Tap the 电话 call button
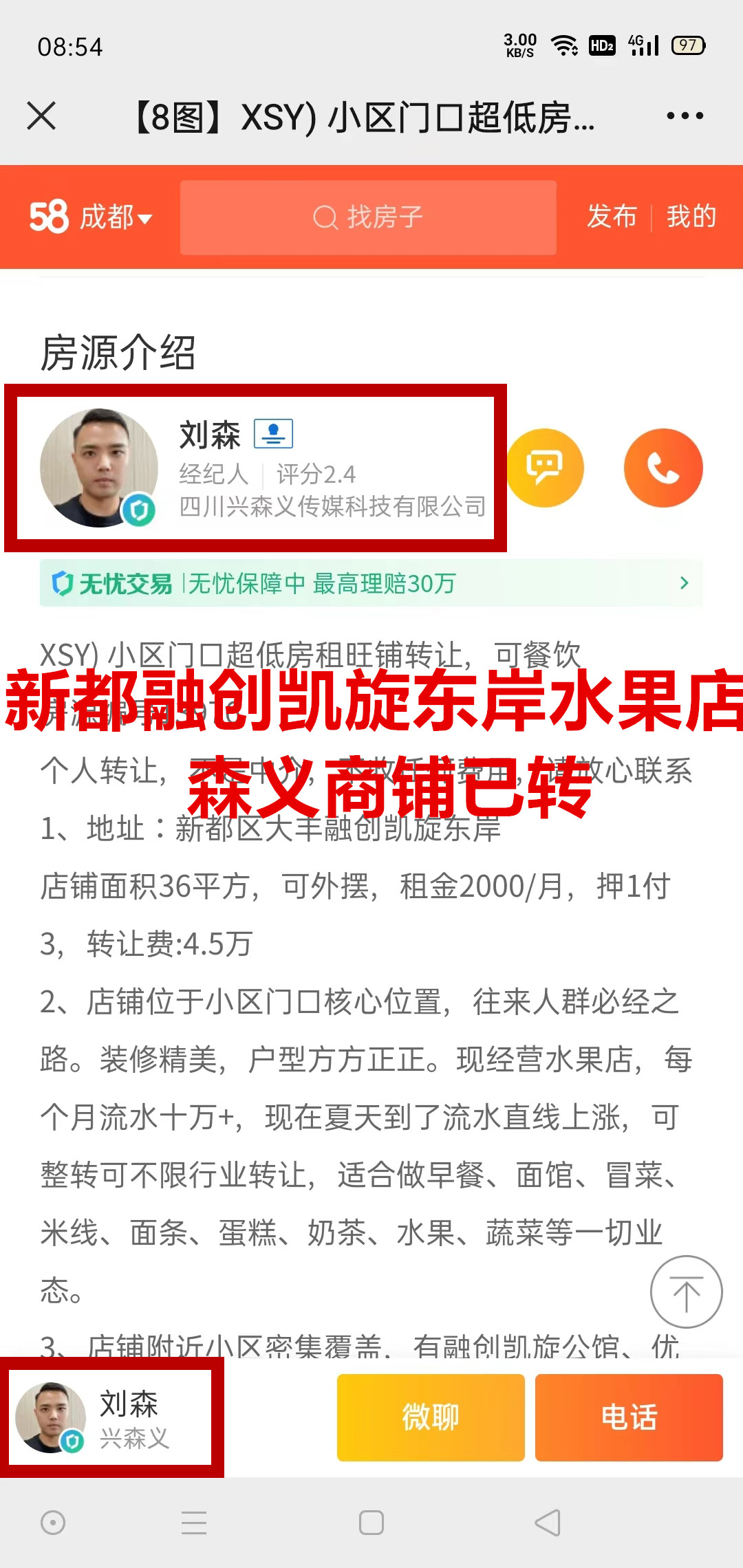This screenshot has height=1568, width=743. pyautogui.click(x=629, y=1417)
